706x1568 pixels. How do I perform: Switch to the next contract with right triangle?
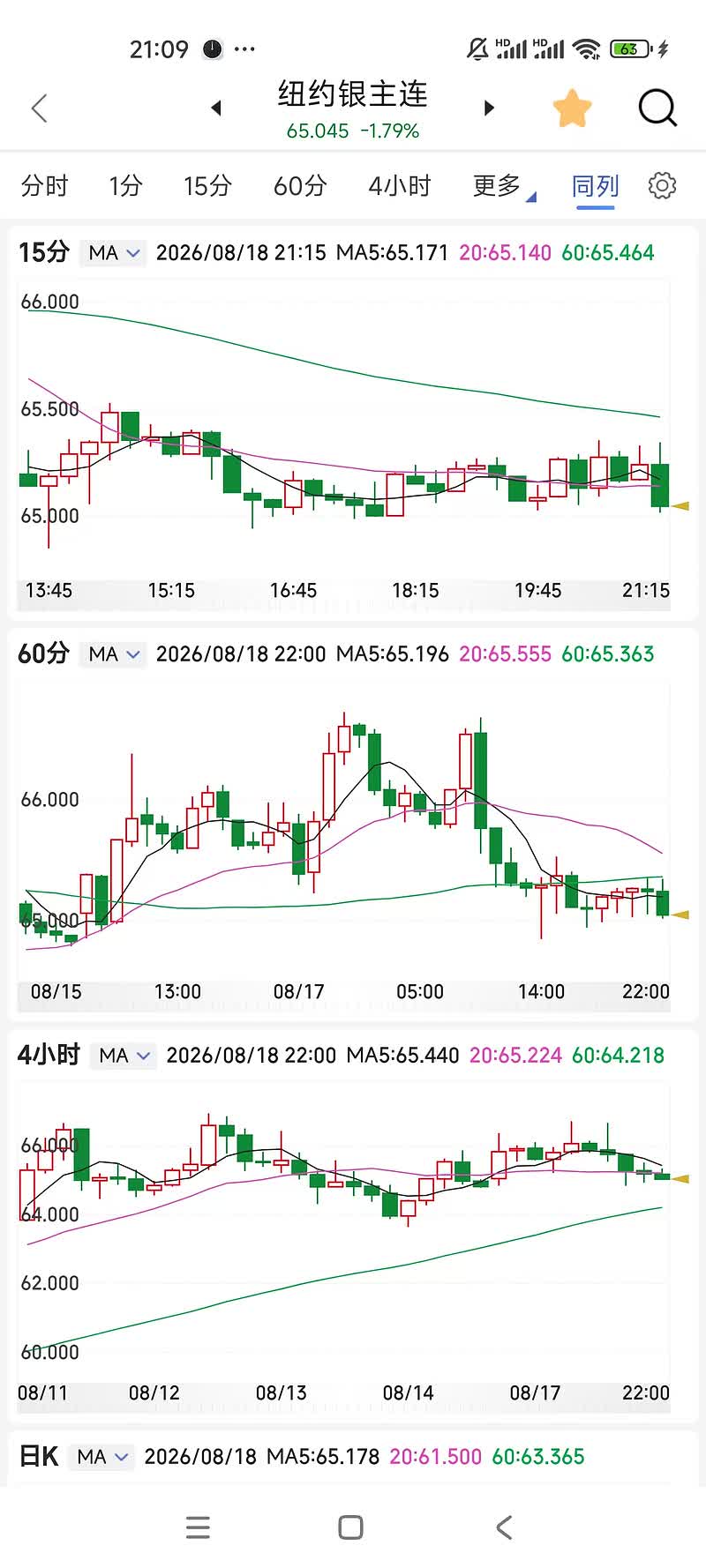coord(489,108)
